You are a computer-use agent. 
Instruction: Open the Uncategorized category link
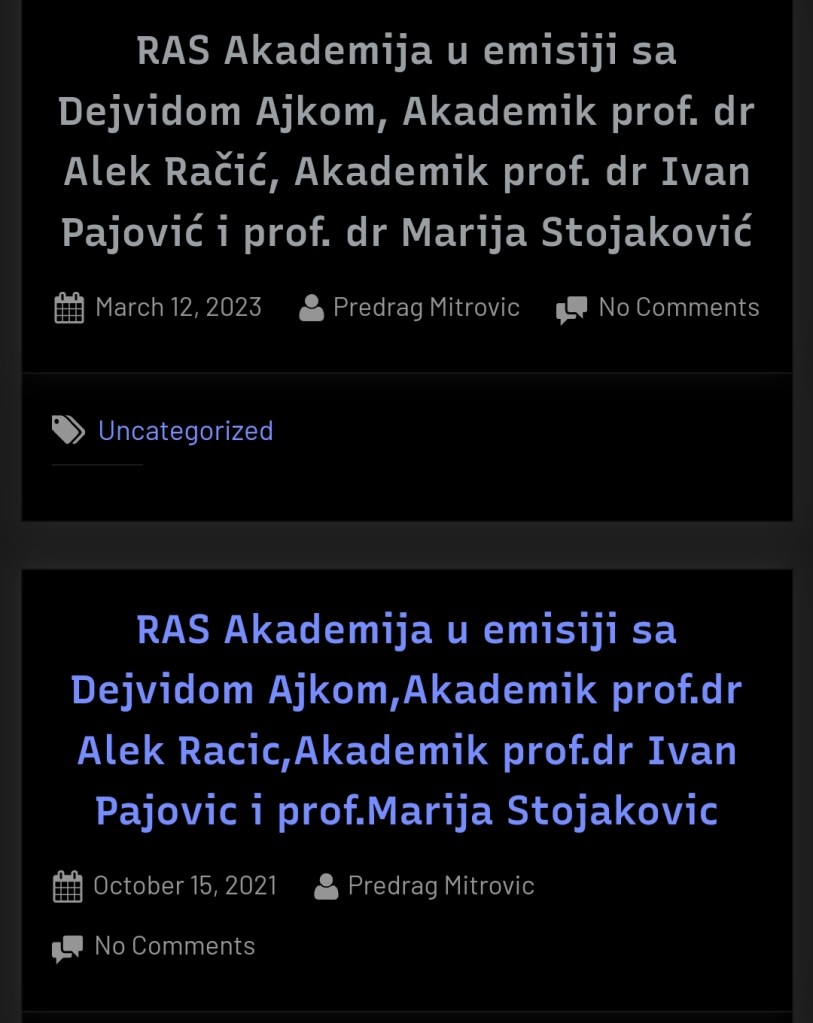(x=185, y=431)
